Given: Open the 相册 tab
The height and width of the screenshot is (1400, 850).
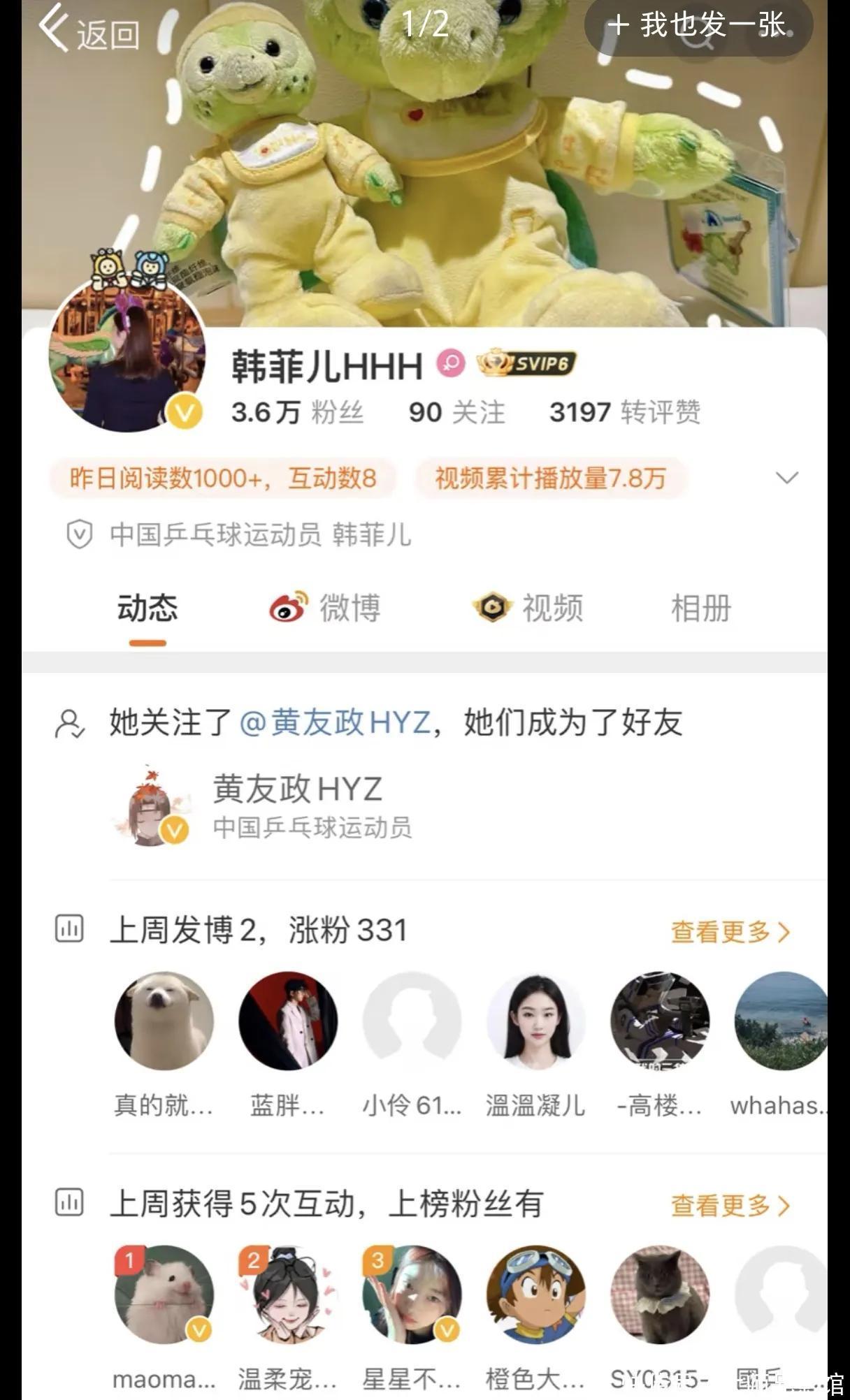Looking at the screenshot, I should (x=701, y=608).
